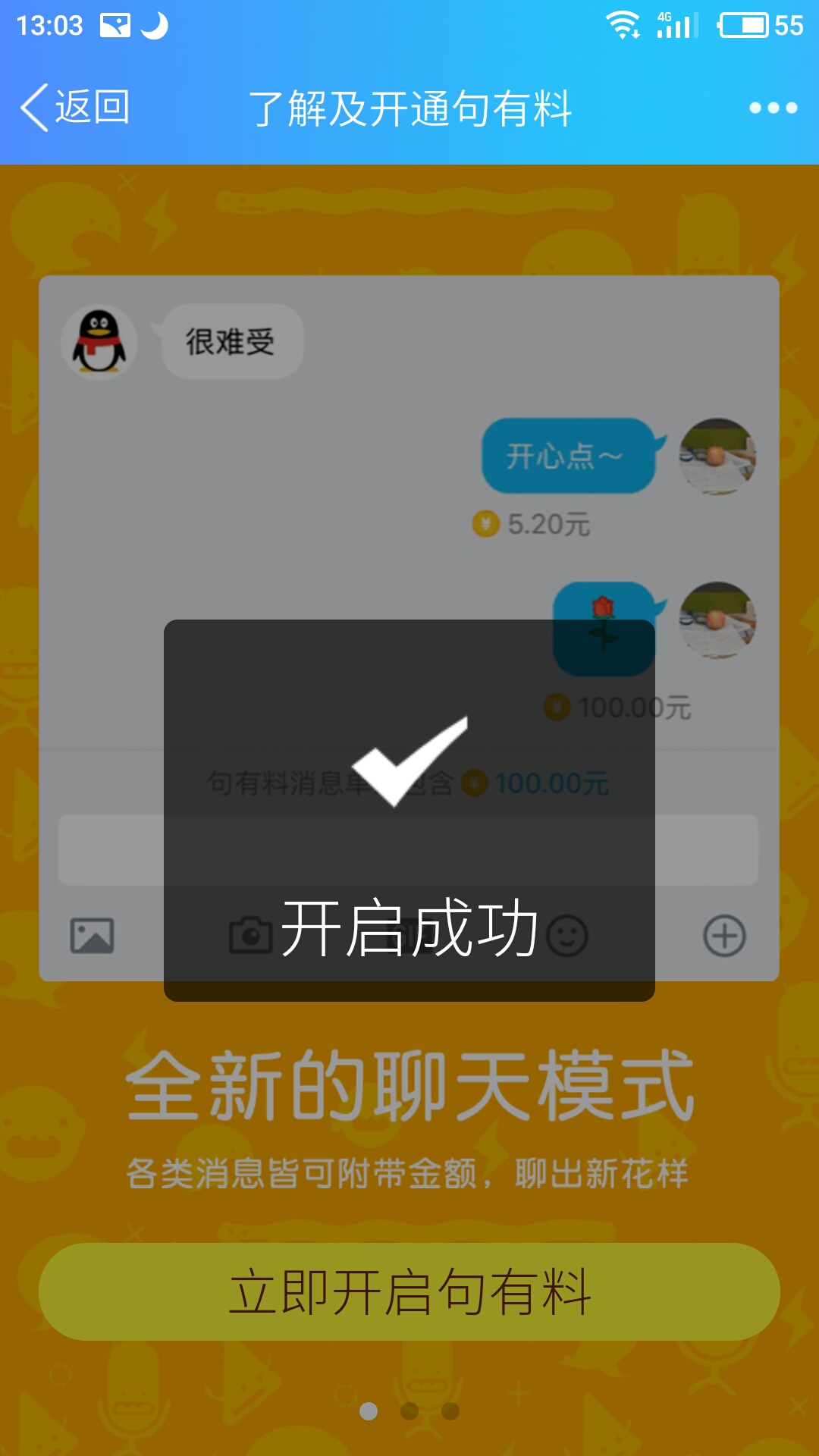Open the three-dot overflow menu
Screen dimensions: 819x1456
click(773, 108)
